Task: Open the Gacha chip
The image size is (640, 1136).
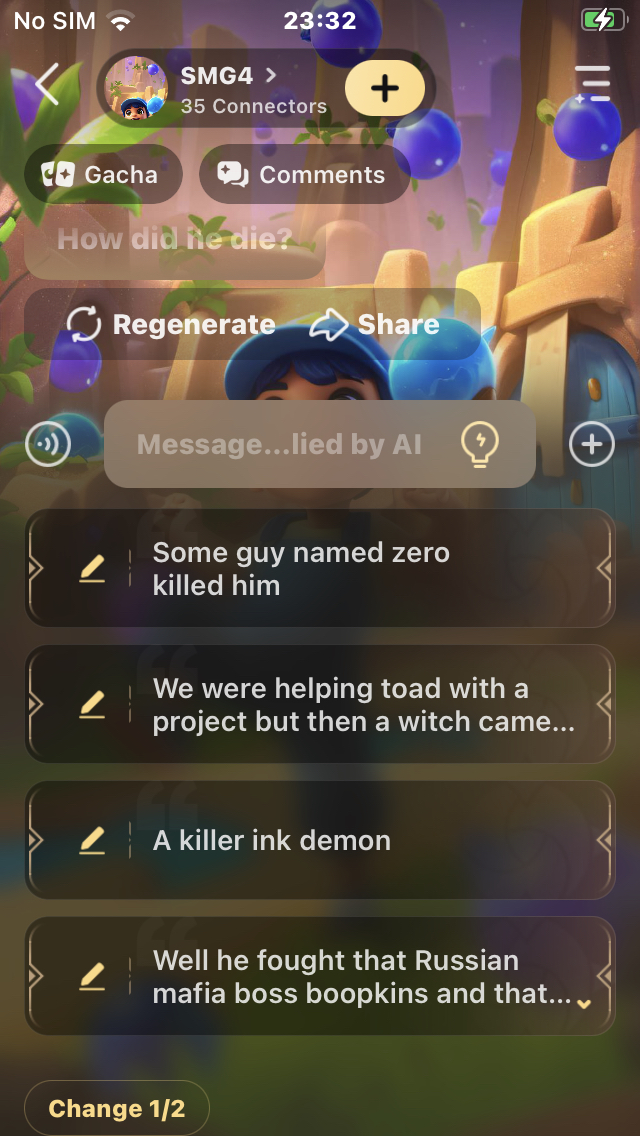Action: (x=101, y=175)
